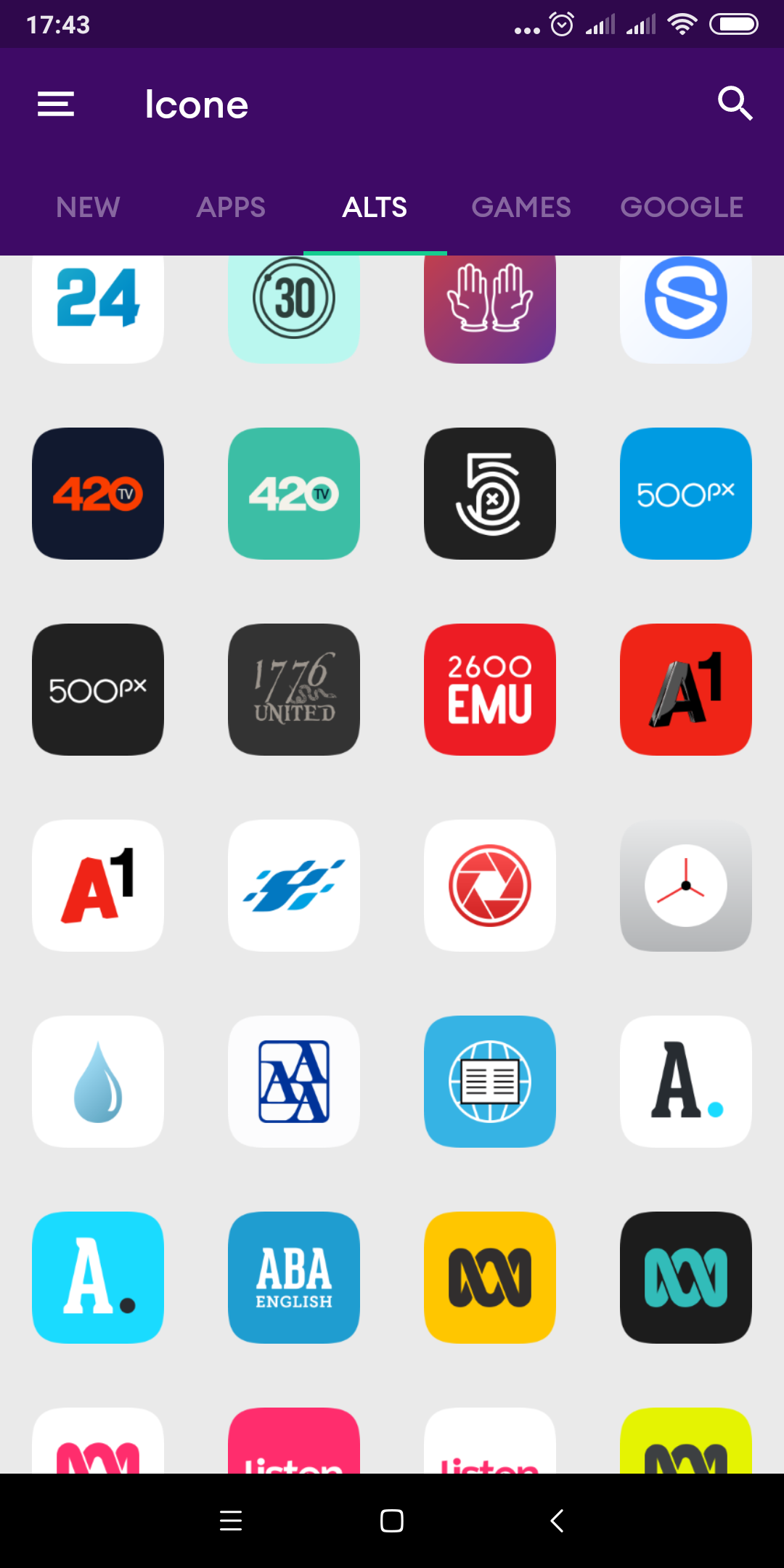
Task: Select the yellow ABC logo icon
Action: click(x=490, y=1278)
